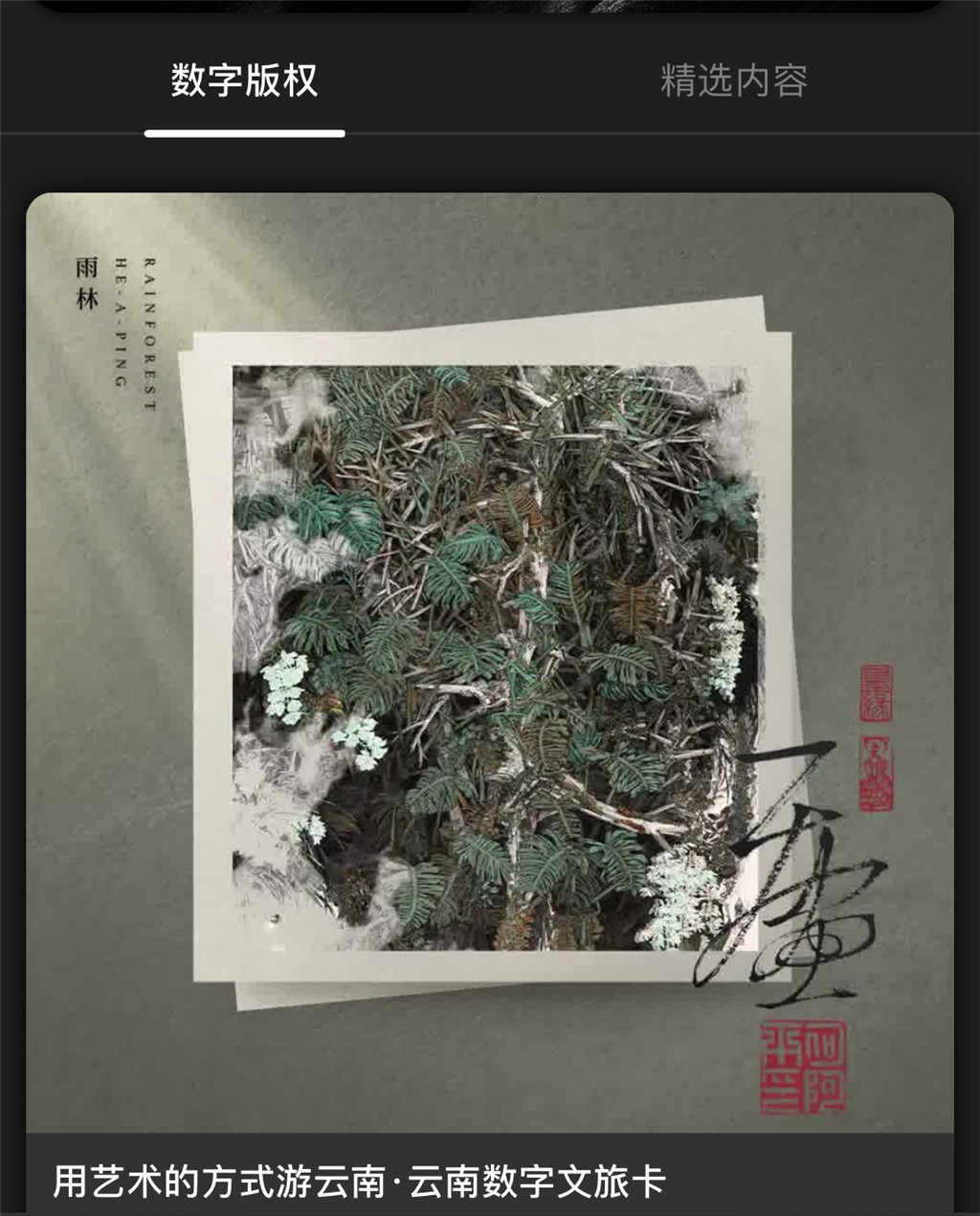The image size is (980, 1216).
Task: Open the 雨林 Rainforest artwork card
Action: pyautogui.click(x=490, y=661)
